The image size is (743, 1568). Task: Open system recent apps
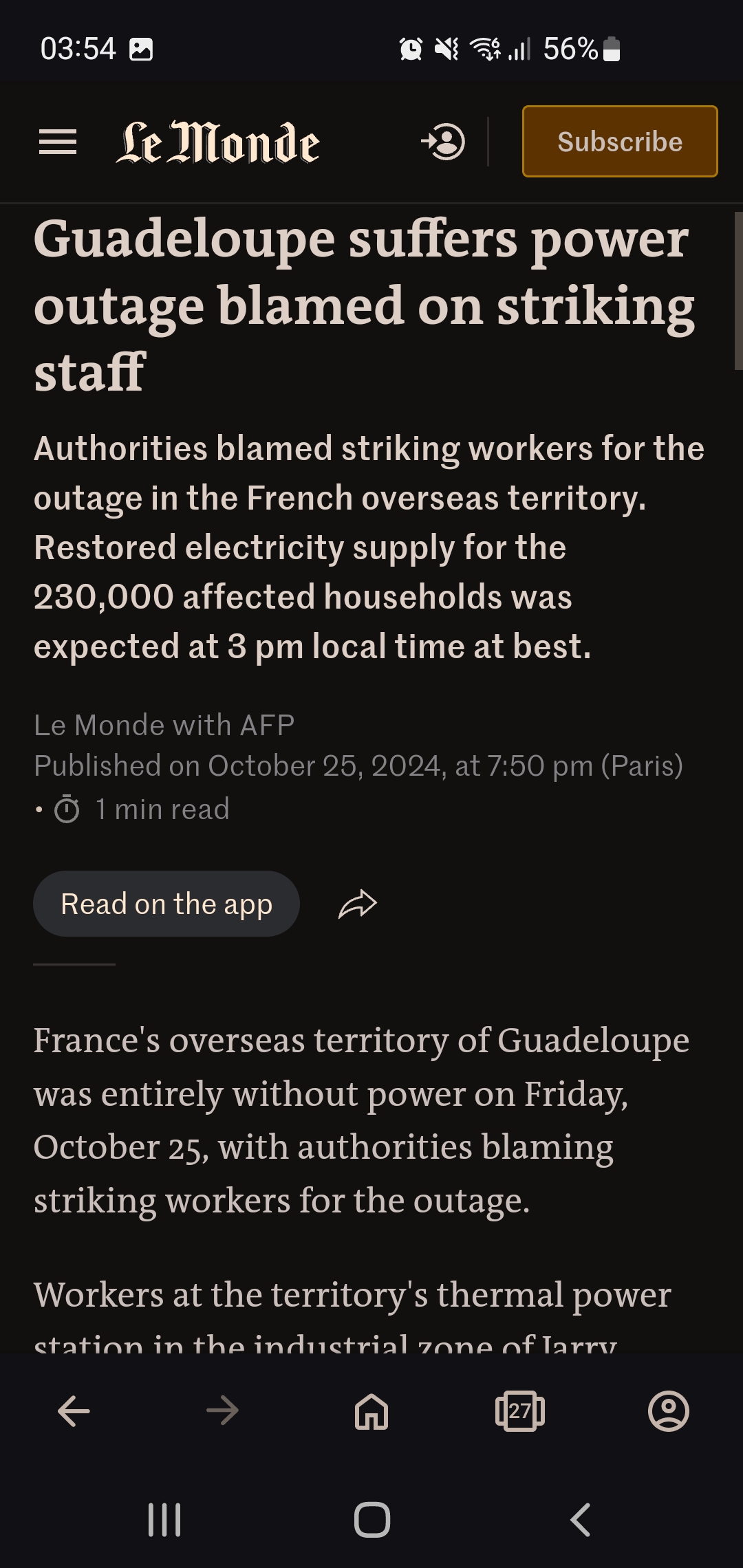pos(164,1519)
